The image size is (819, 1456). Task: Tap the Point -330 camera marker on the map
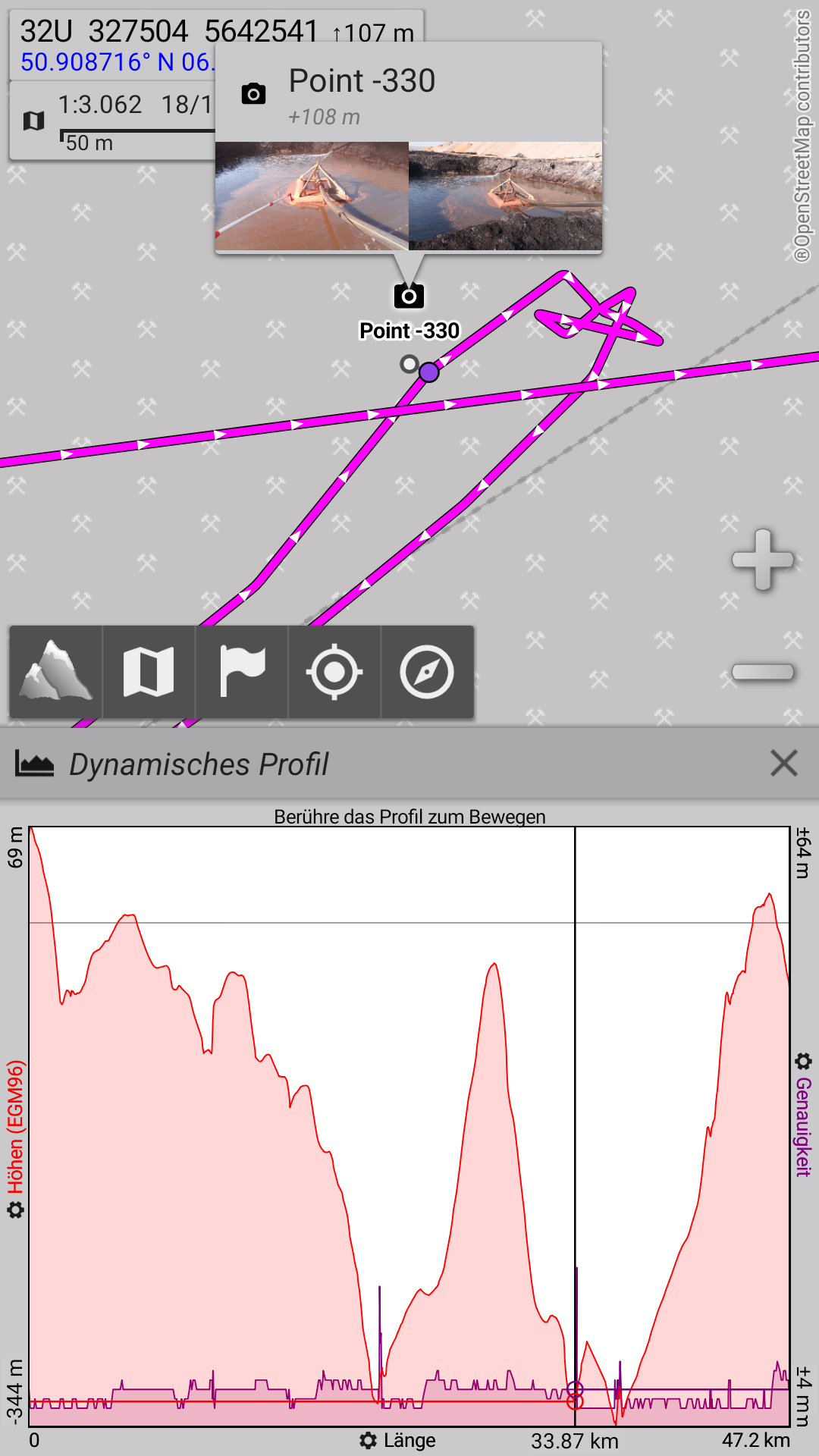pyautogui.click(x=409, y=296)
